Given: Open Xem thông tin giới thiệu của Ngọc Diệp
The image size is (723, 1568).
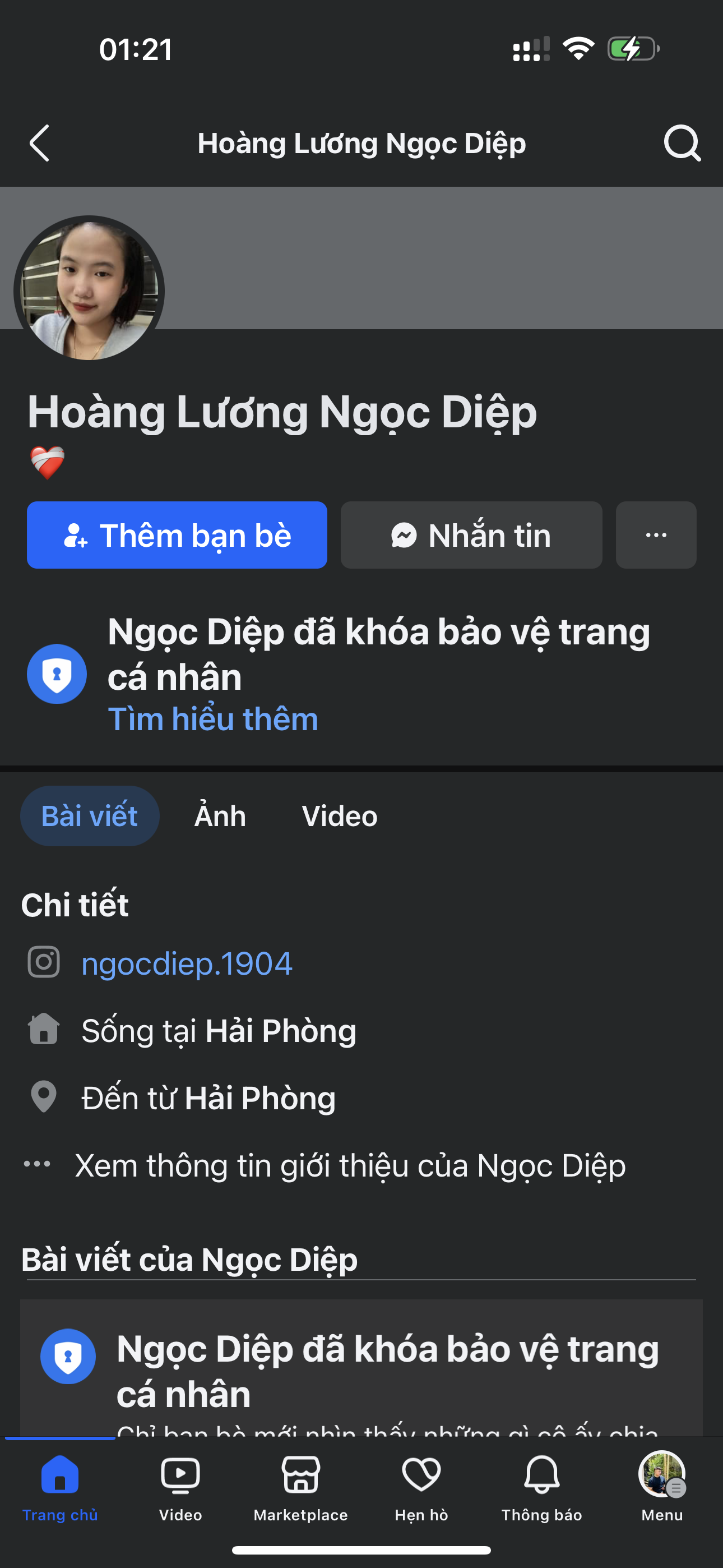Looking at the screenshot, I should [x=350, y=1166].
